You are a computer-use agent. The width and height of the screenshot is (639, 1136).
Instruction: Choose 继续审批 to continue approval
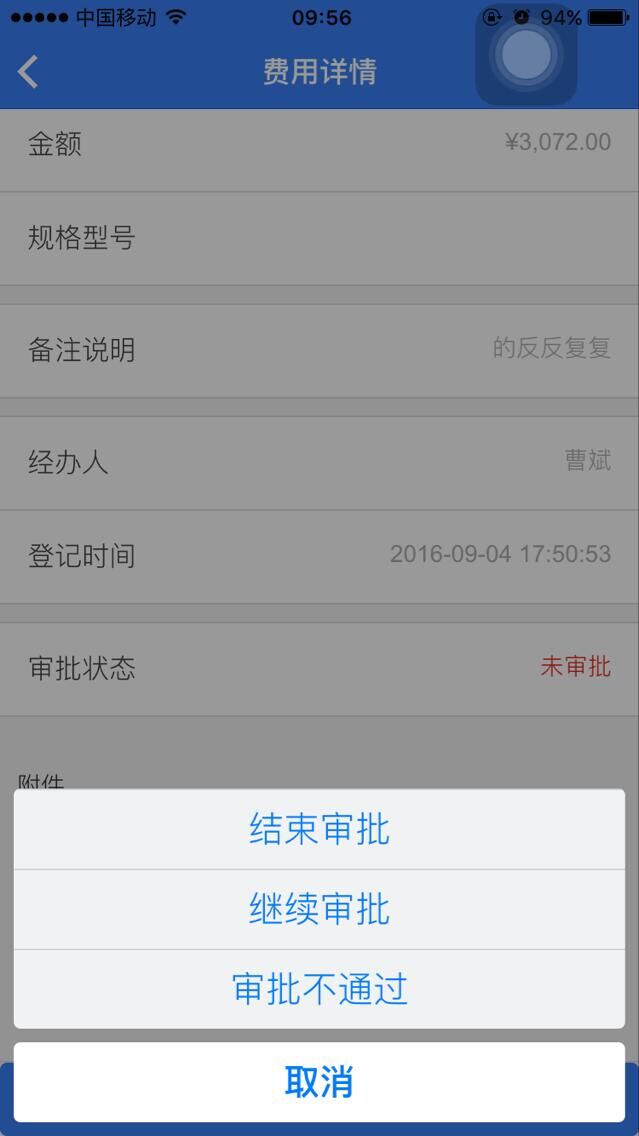click(320, 909)
